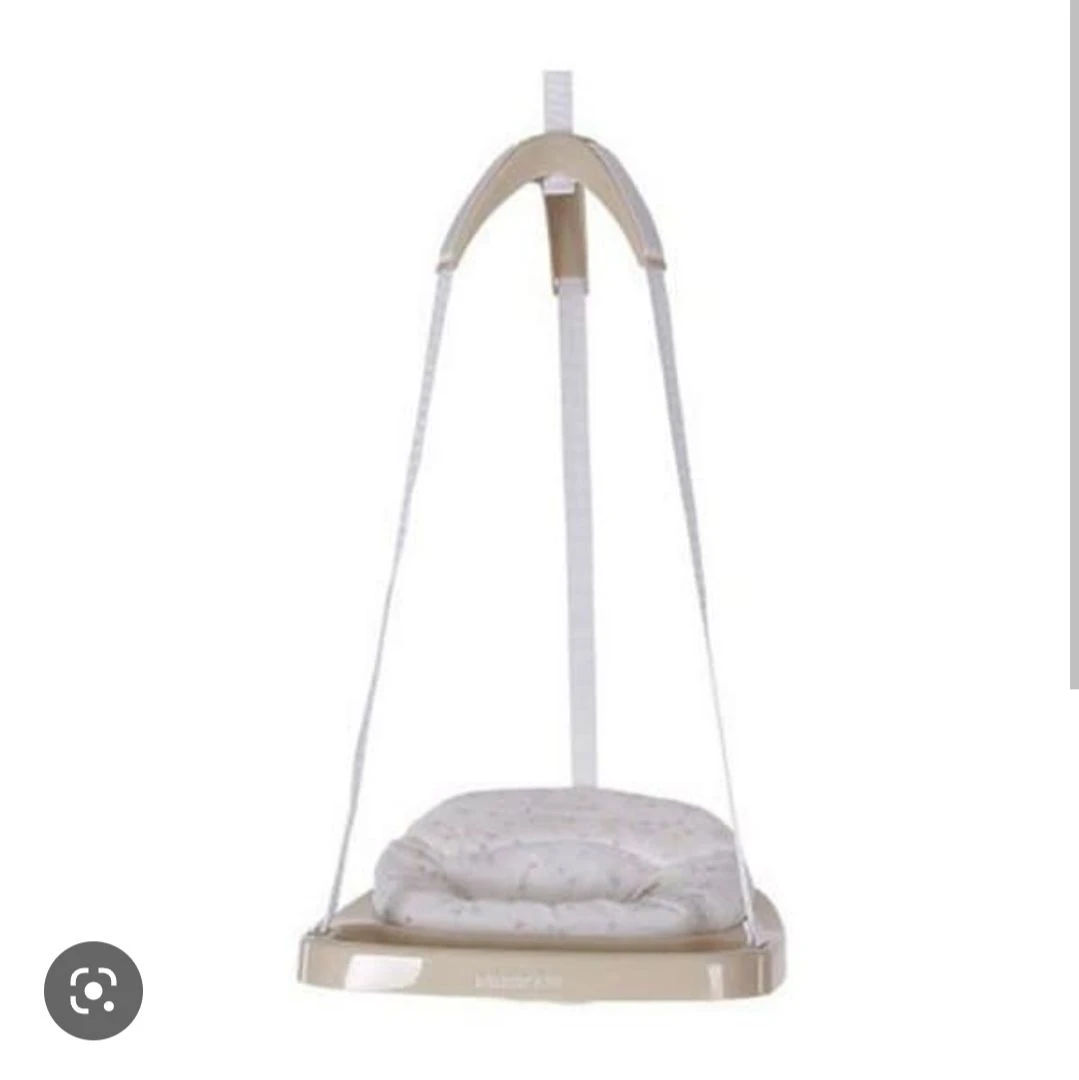This screenshot has width=1079, height=1080.
Task: Search this image with the Lens icon
Action: click(93, 990)
